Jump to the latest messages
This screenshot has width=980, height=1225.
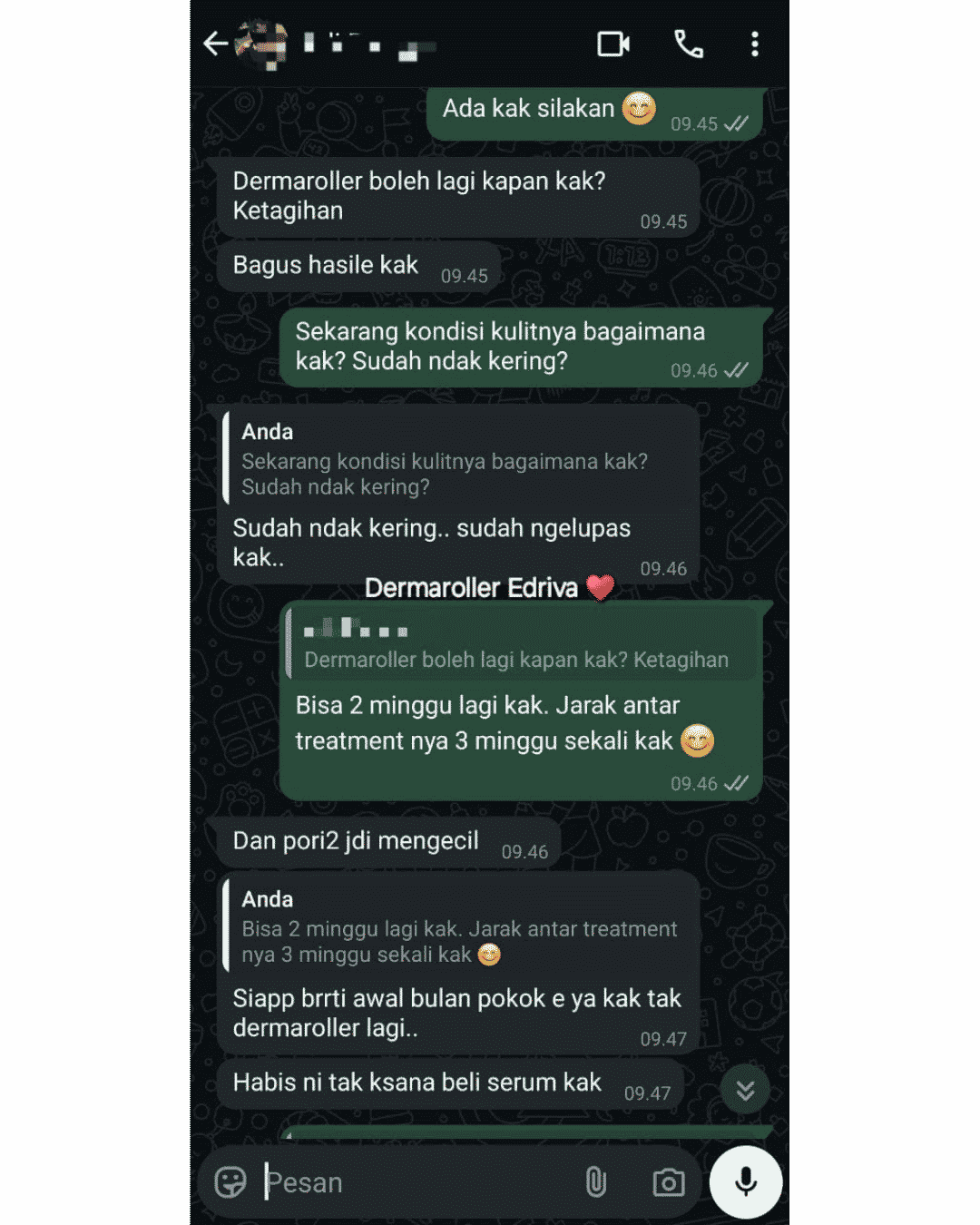[x=745, y=1090]
